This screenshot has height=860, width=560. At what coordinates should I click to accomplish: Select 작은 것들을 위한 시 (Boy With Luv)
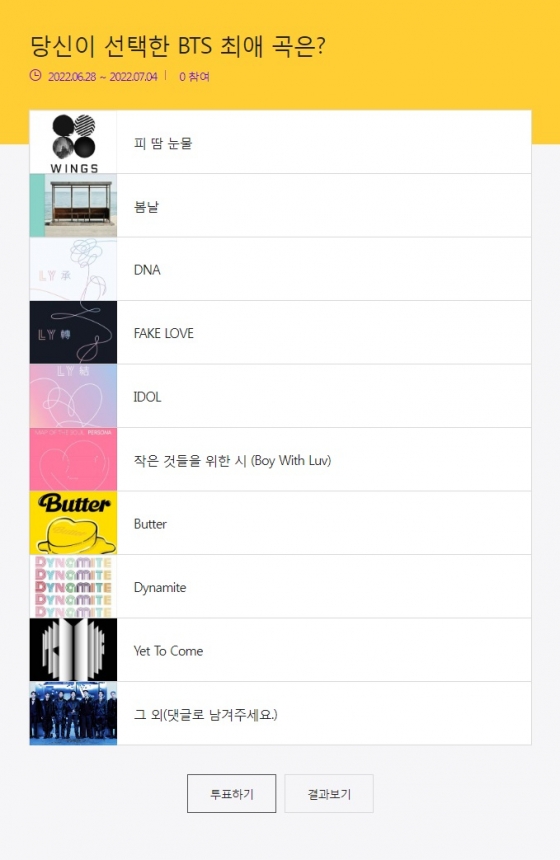tap(280, 460)
